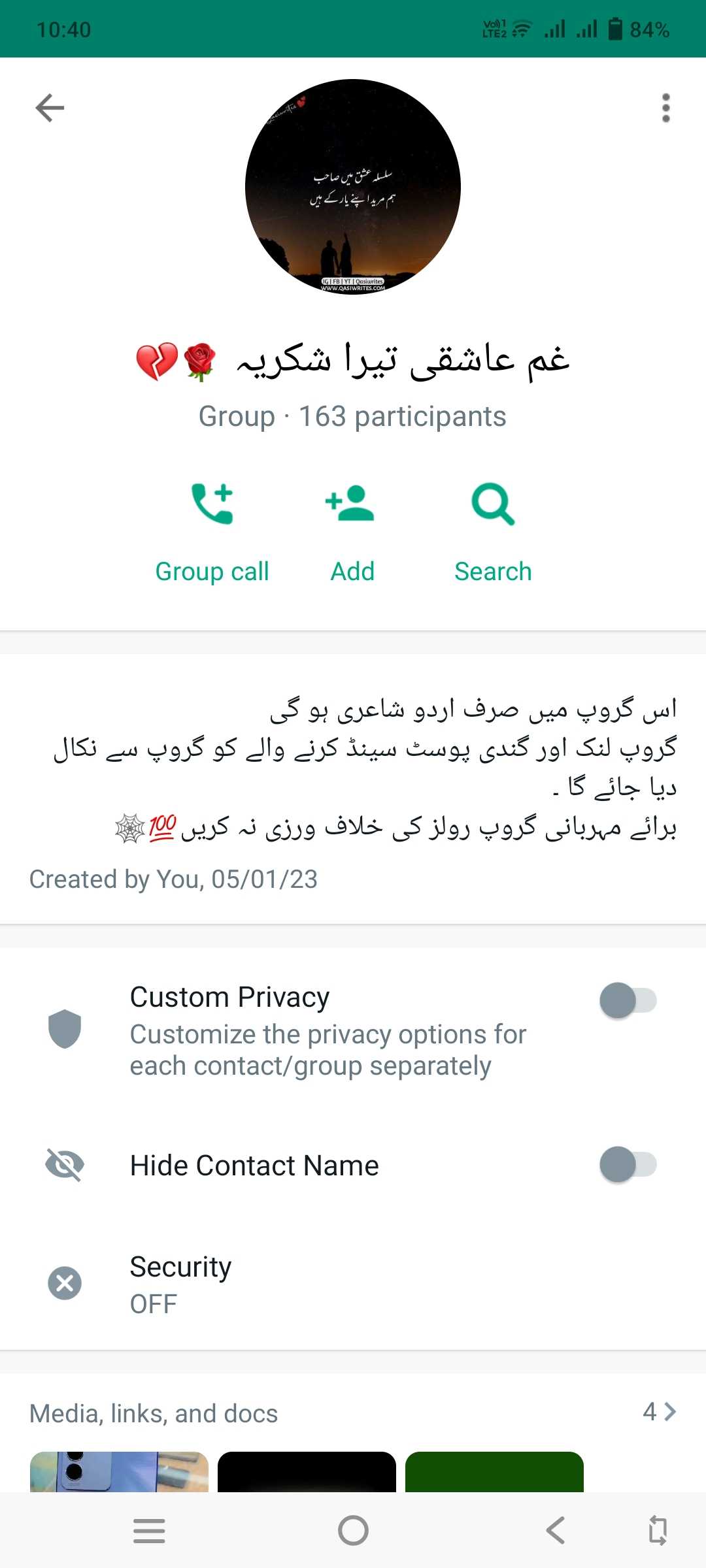View the group profile picture
This screenshot has width=706, height=1568.
coord(353,187)
